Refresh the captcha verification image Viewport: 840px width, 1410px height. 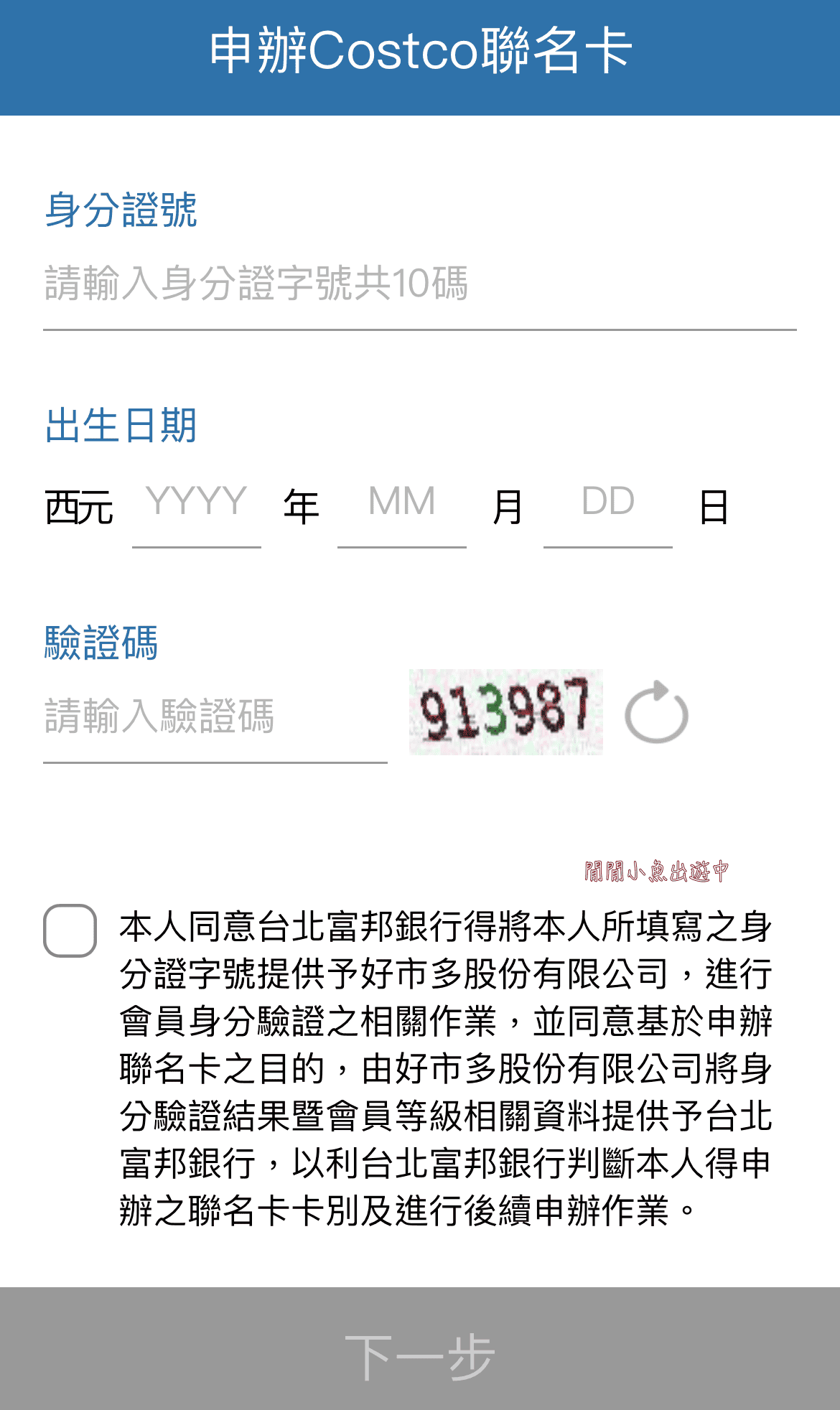(x=656, y=713)
